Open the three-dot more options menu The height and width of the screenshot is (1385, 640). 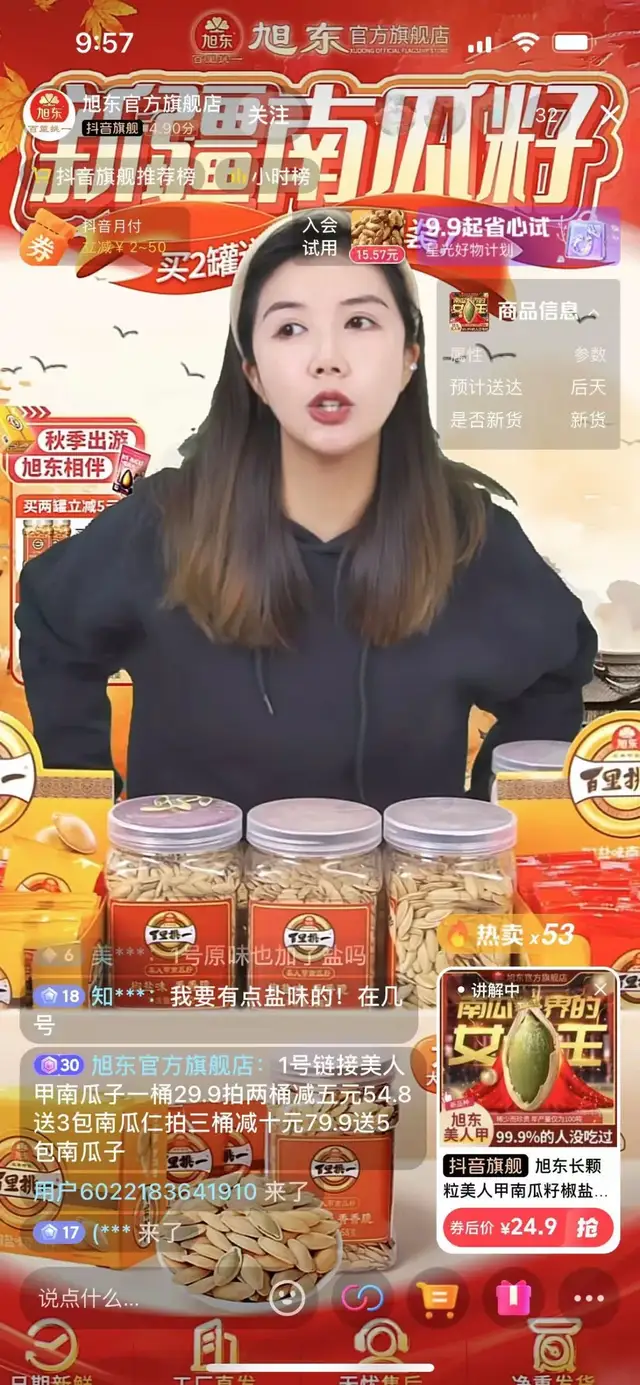(x=588, y=1298)
